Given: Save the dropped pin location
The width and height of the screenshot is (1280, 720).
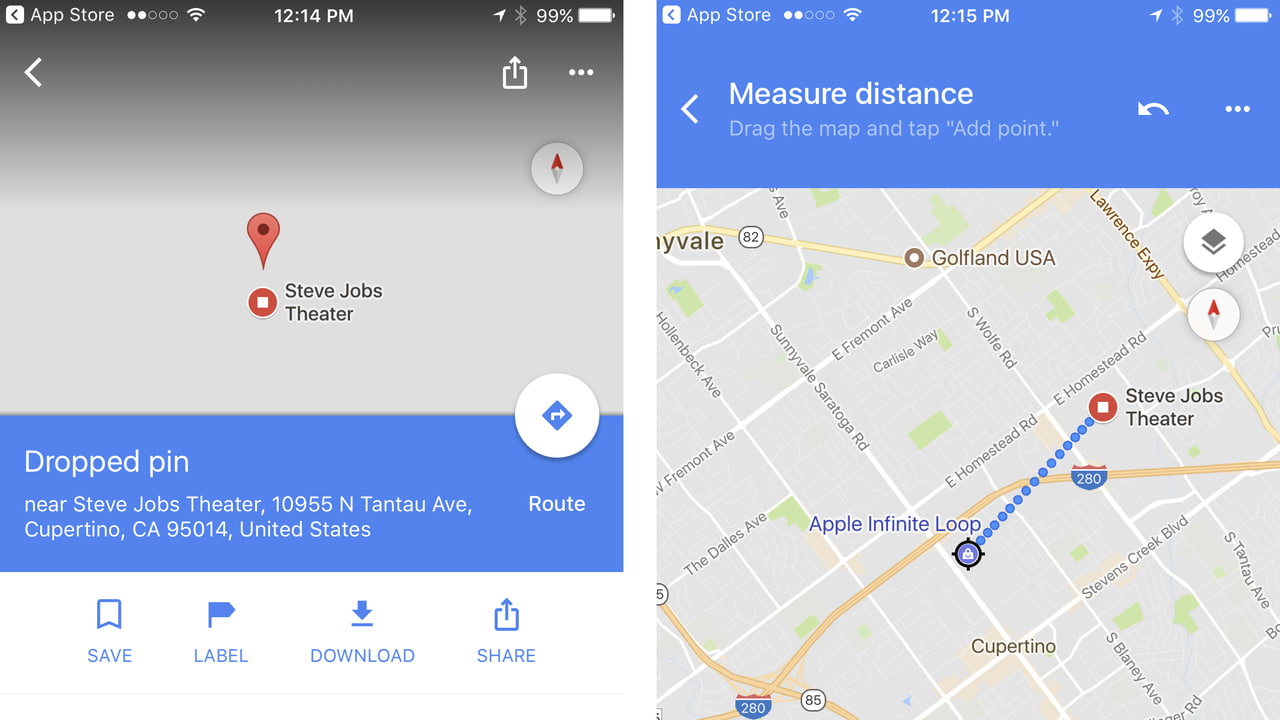Looking at the screenshot, I should (109, 631).
